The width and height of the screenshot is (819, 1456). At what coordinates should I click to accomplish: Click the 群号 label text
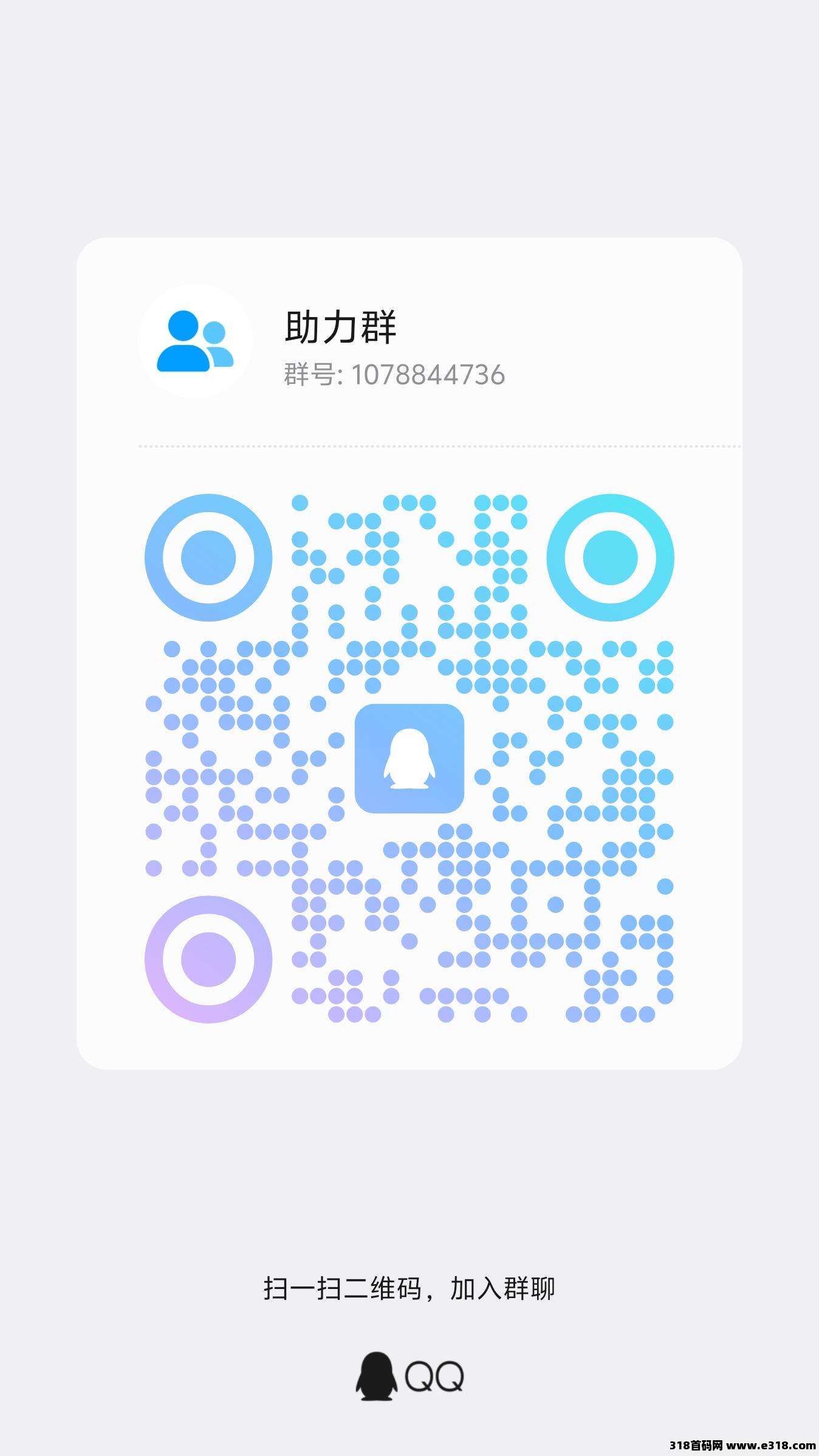point(312,375)
